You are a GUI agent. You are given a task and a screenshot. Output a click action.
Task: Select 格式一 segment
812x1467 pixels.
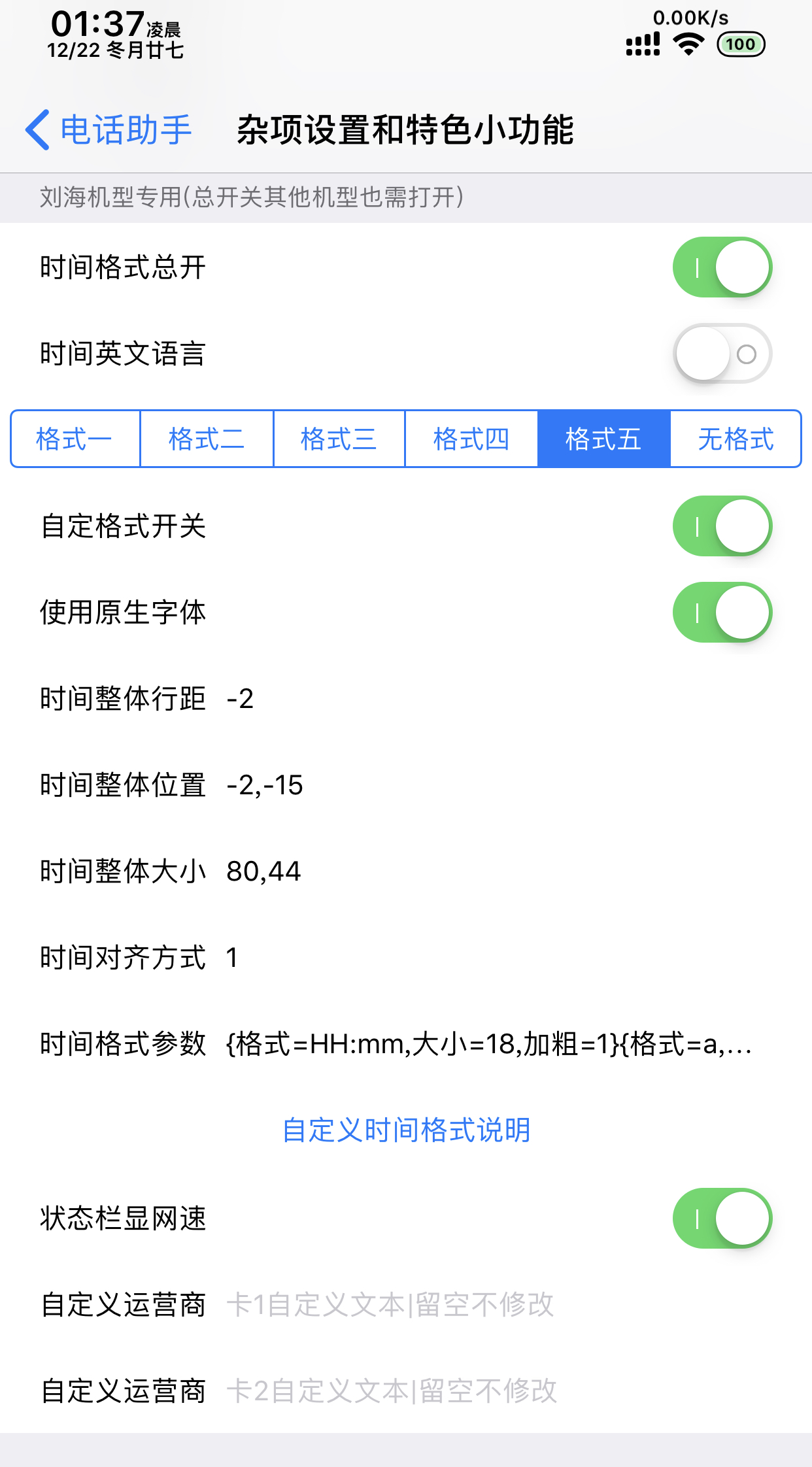75,439
